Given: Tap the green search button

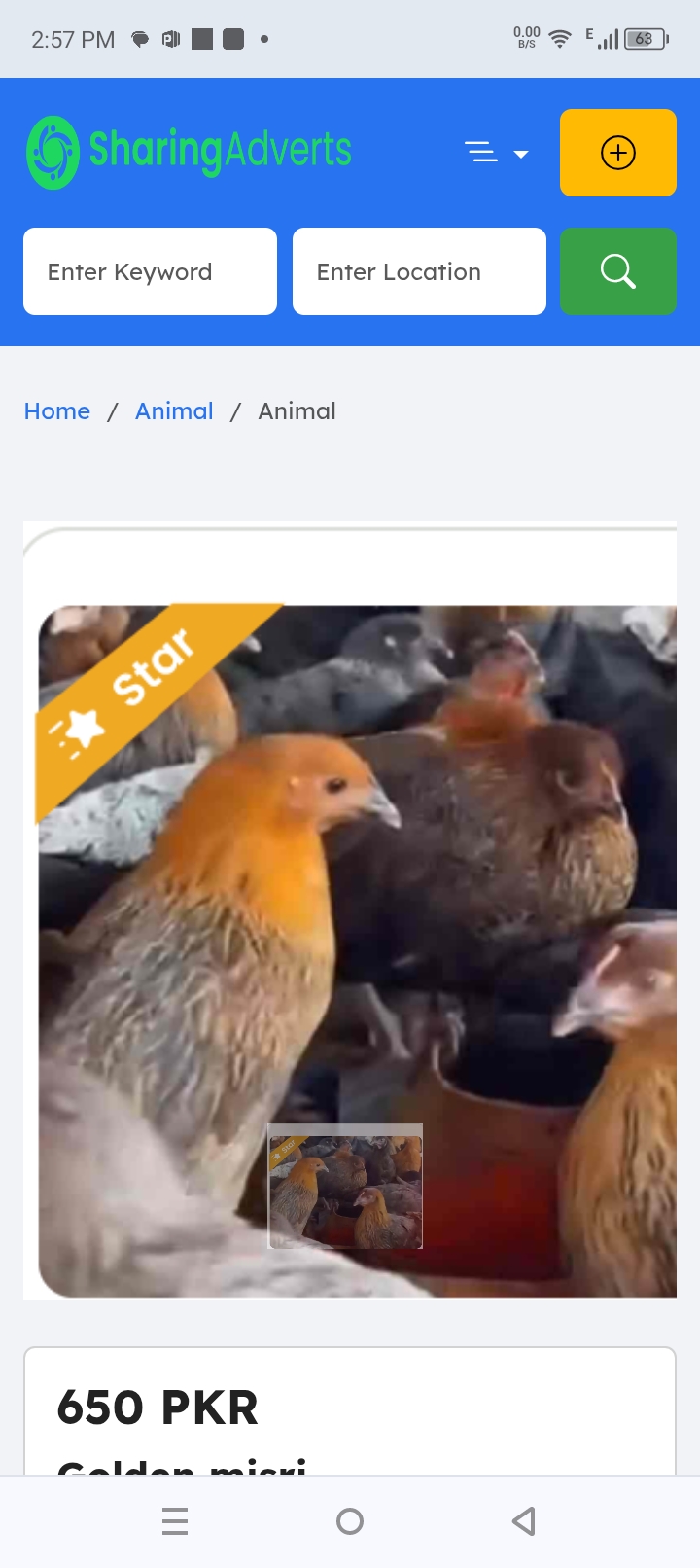Looking at the screenshot, I should point(617,271).
